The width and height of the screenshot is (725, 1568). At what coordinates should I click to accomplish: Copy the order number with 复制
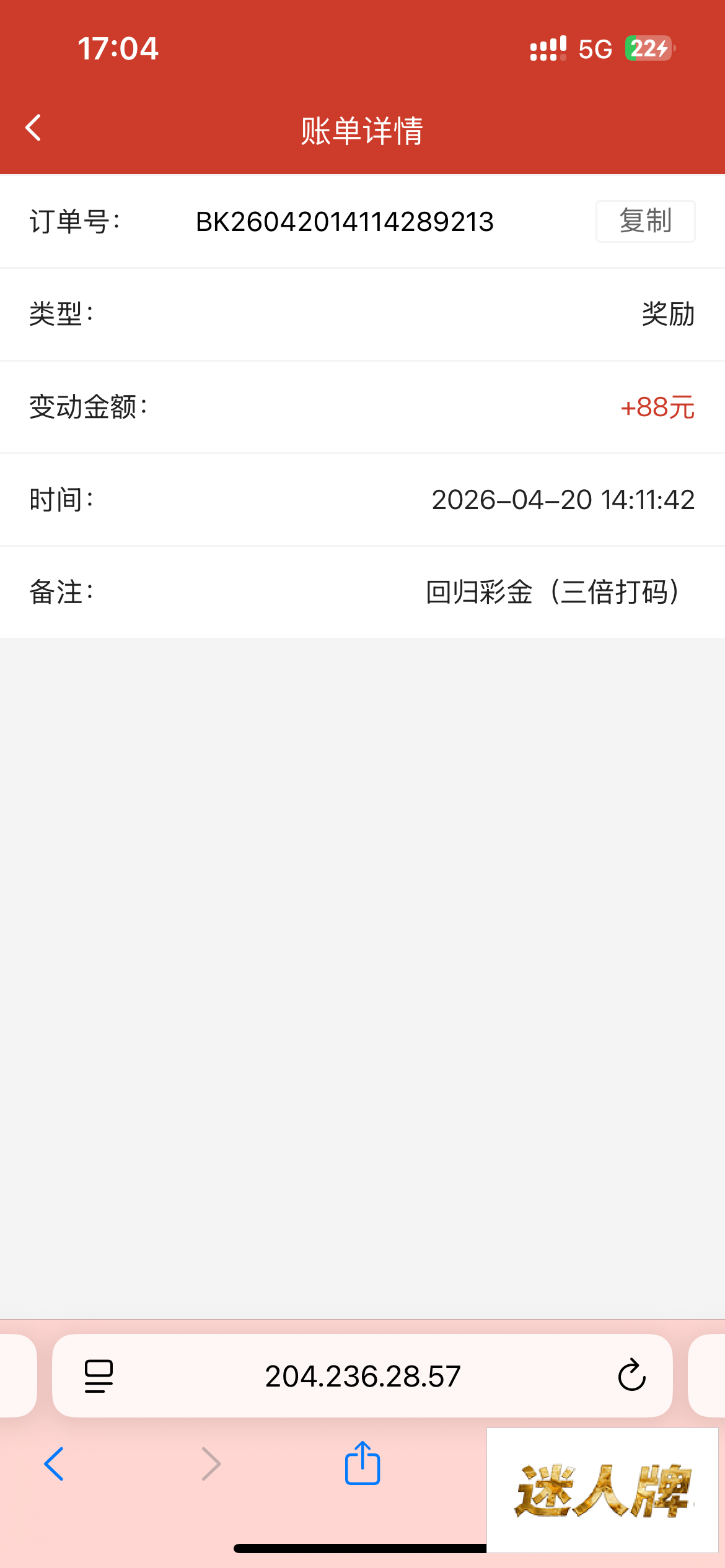[x=645, y=221]
